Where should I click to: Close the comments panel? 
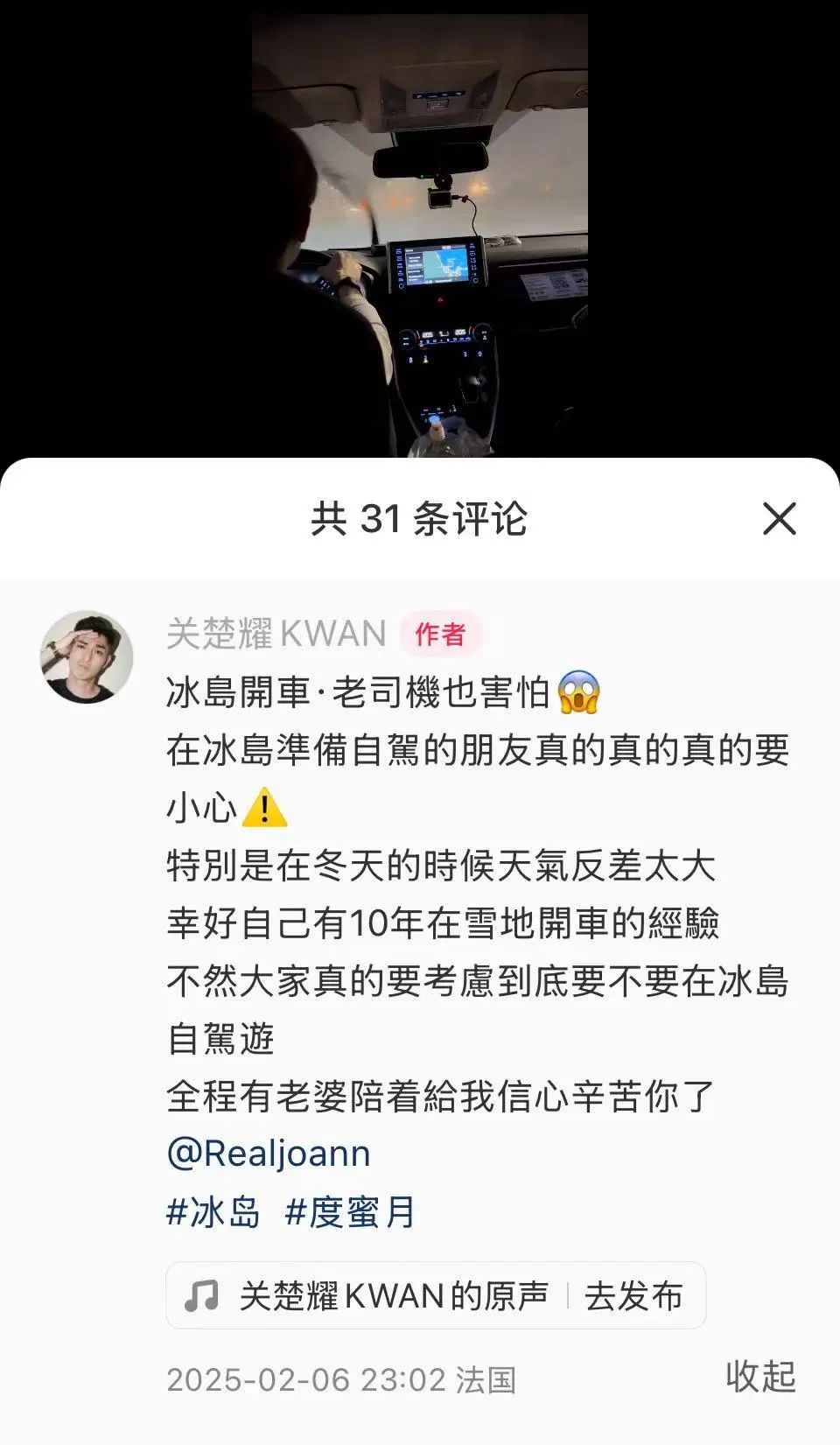tap(779, 518)
